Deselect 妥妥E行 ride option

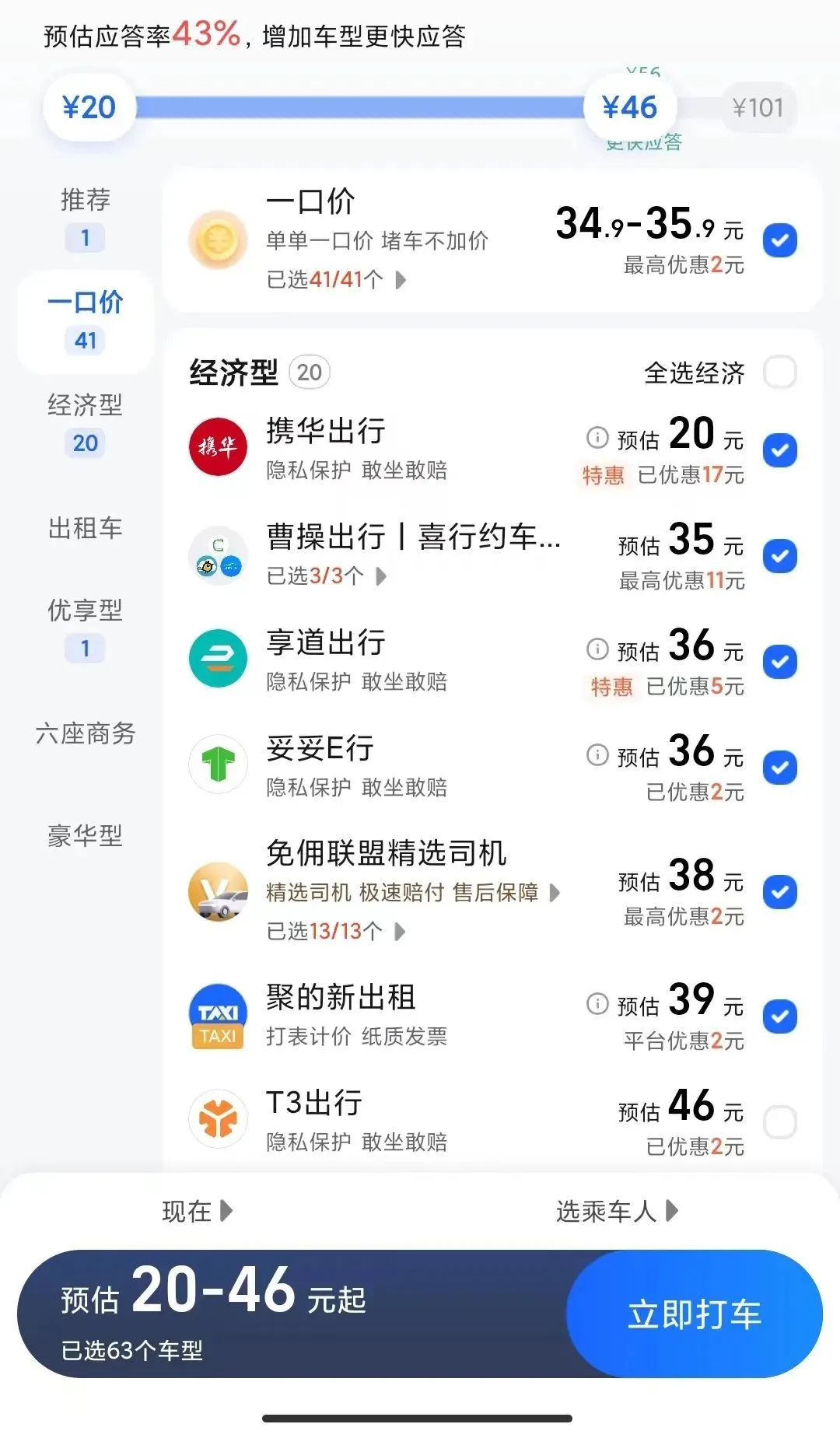coord(780,768)
